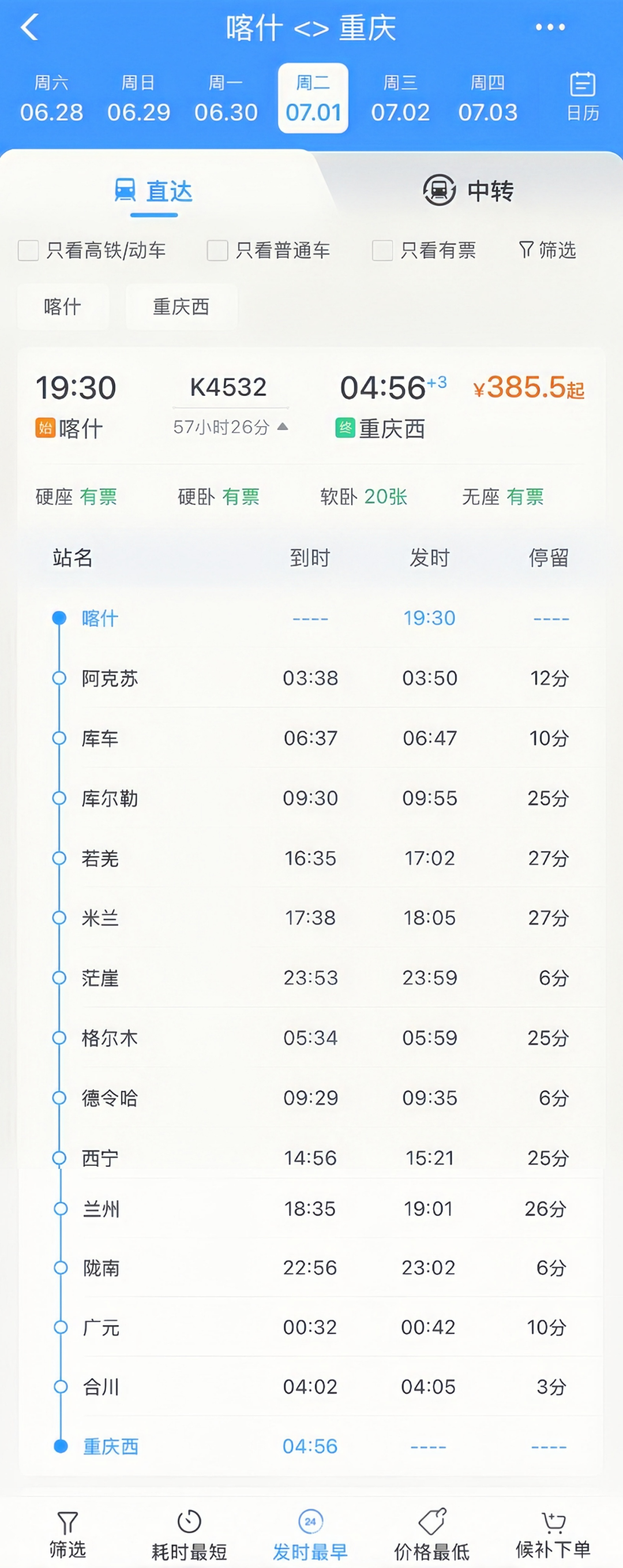The height and width of the screenshot is (1568, 623).
Task: Collapse the 57小时26分 stop list
Action: click(x=228, y=428)
